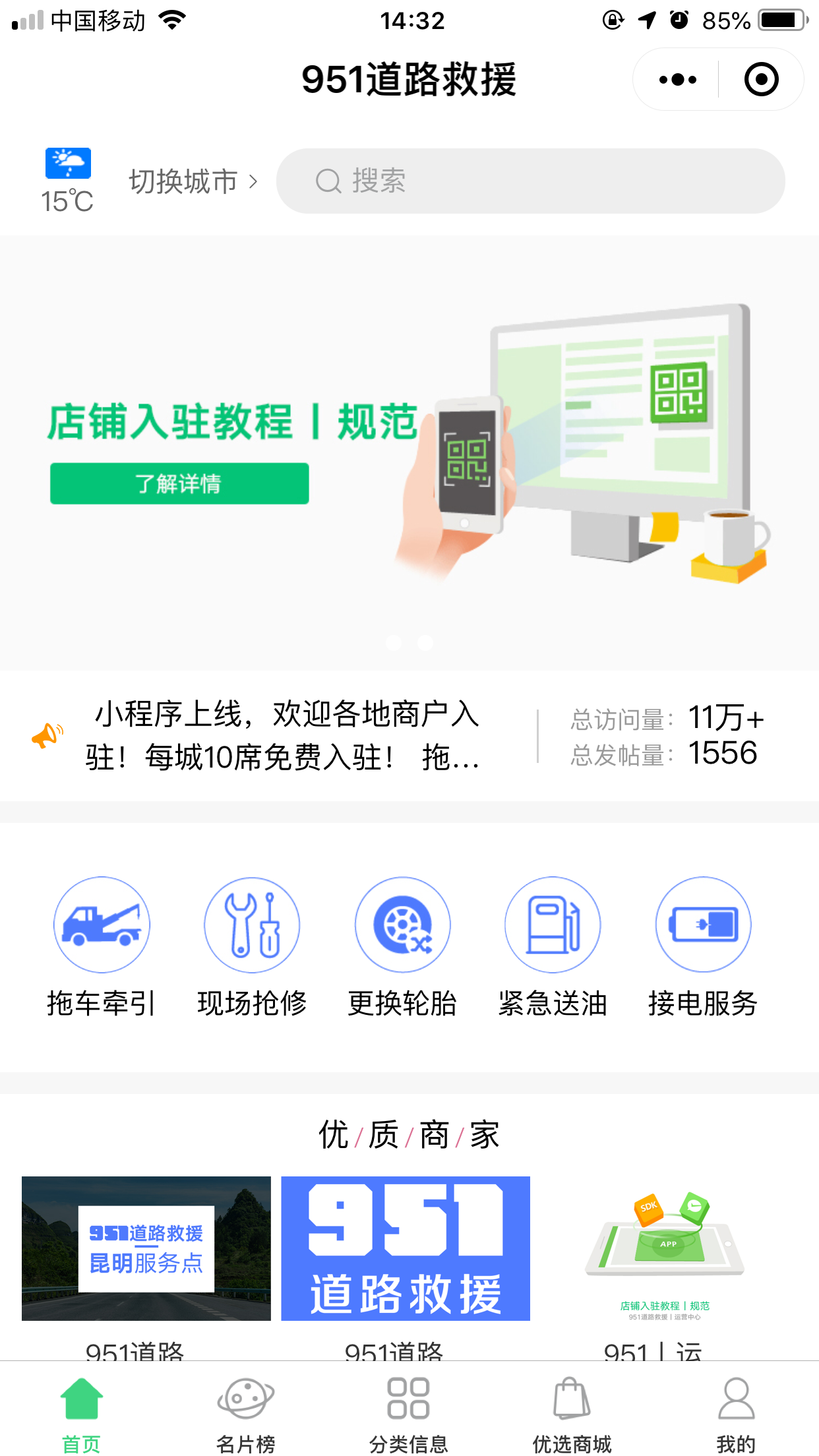Tap the 了解详情 banner button
The height and width of the screenshot is (1456, 819).
(x=179, y=483)
